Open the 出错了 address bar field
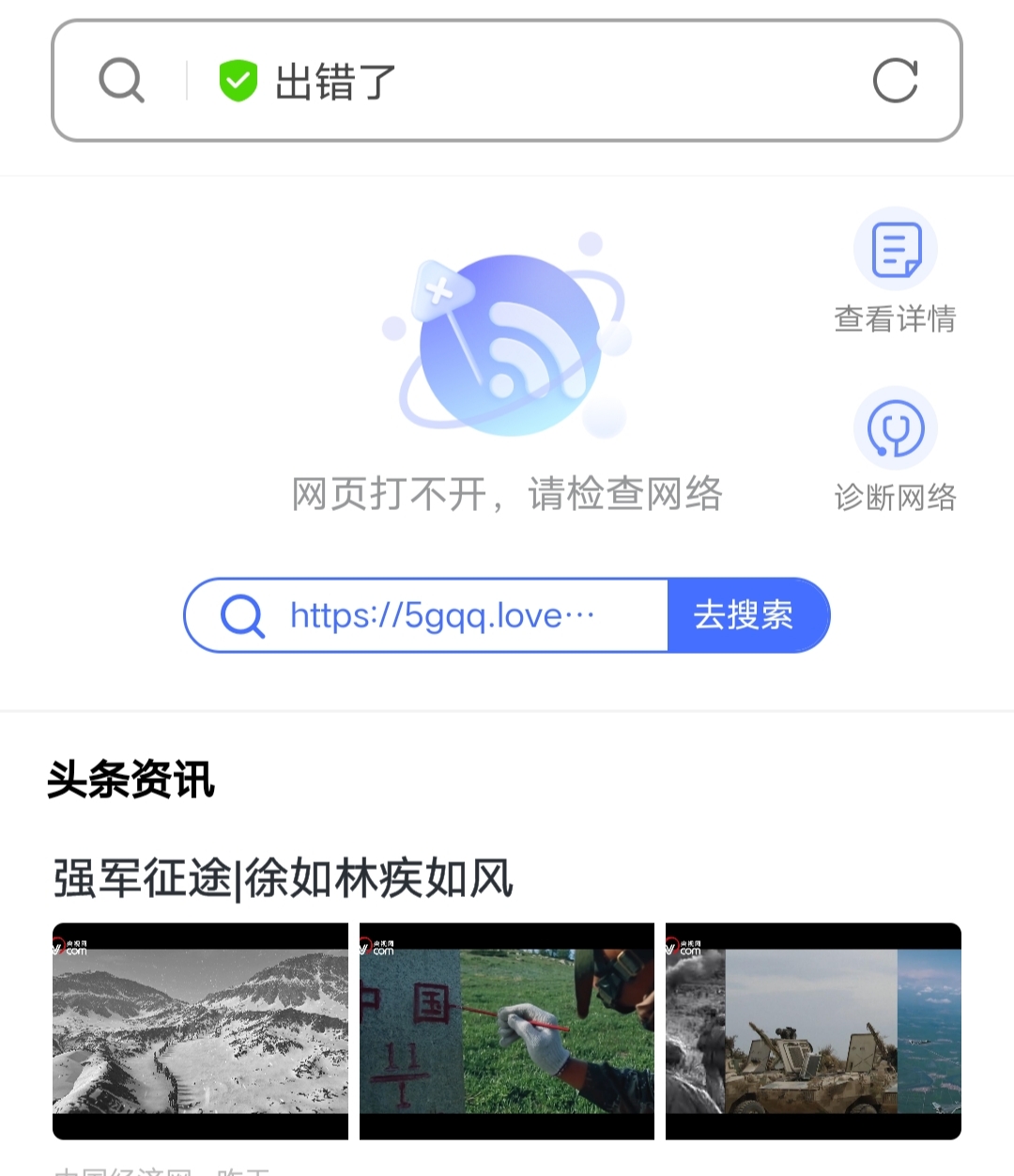The image size is (1014, 1176). point(526,82)
